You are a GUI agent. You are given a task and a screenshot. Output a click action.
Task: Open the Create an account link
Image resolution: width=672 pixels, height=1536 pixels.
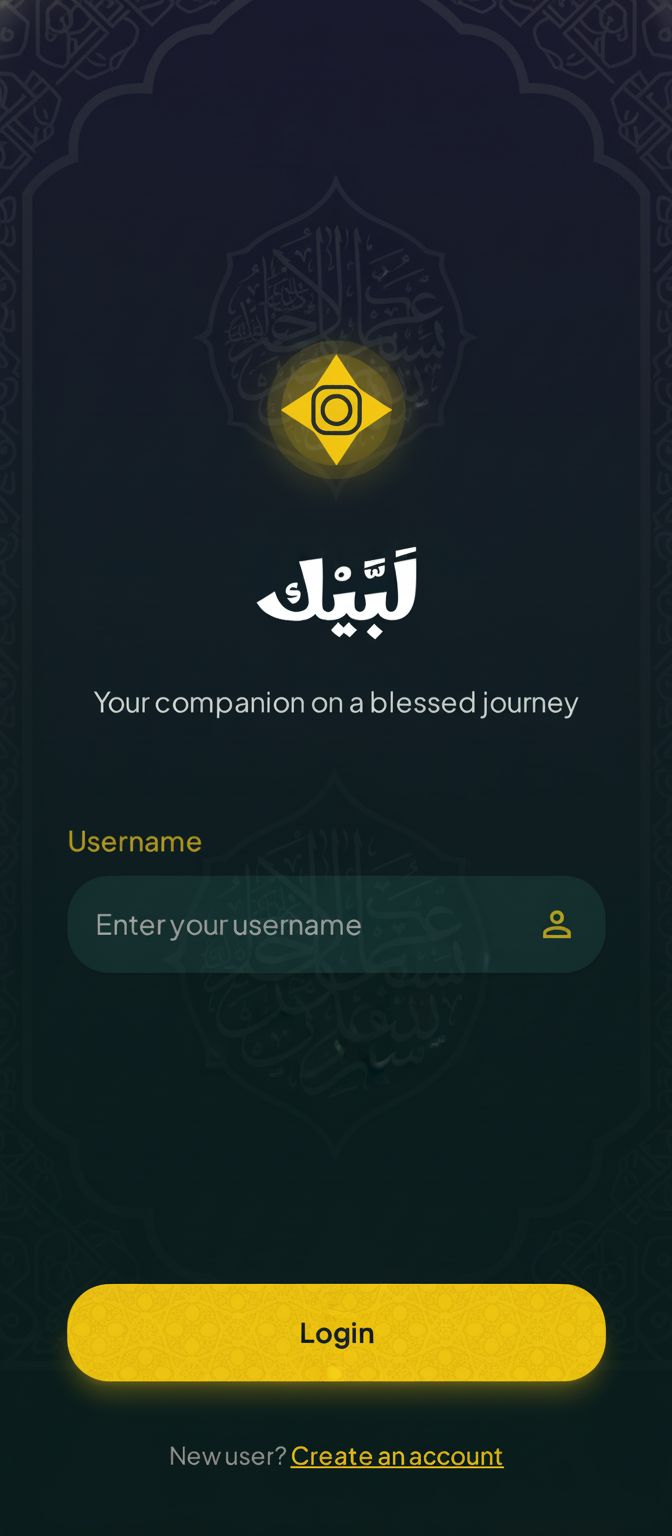(396, 1455)
